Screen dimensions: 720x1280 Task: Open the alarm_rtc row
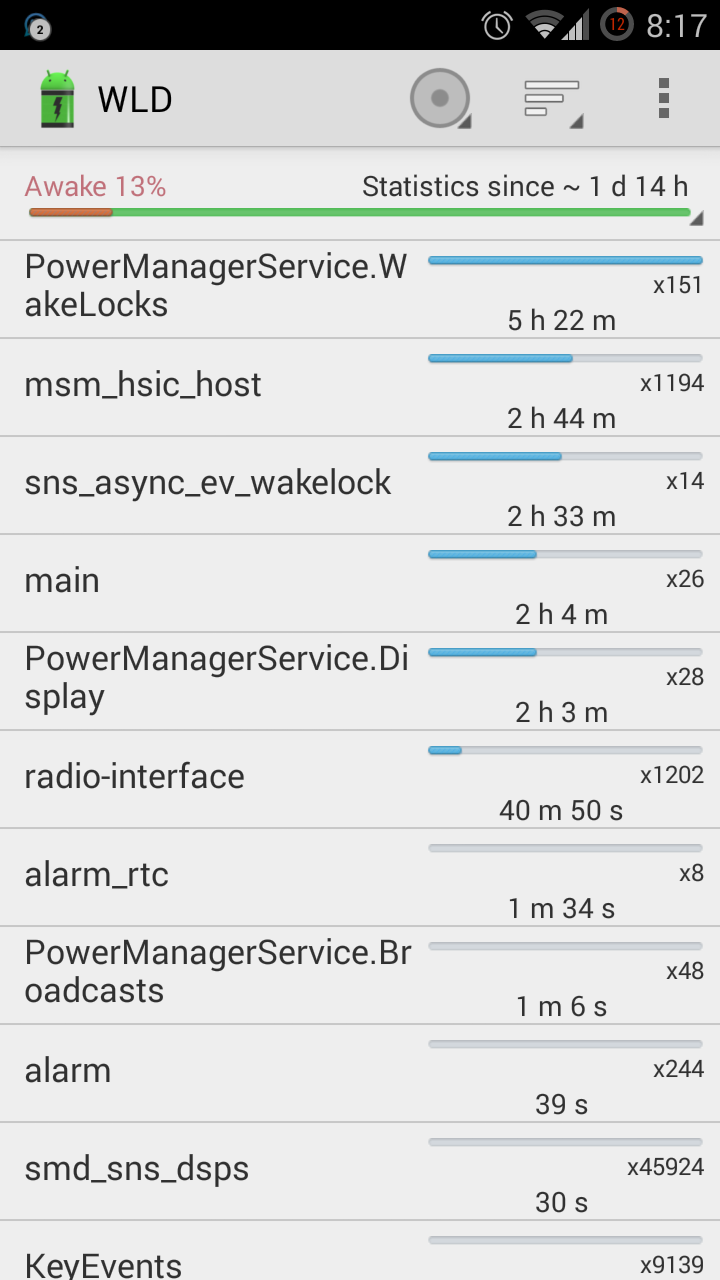[x=360, y=878]
